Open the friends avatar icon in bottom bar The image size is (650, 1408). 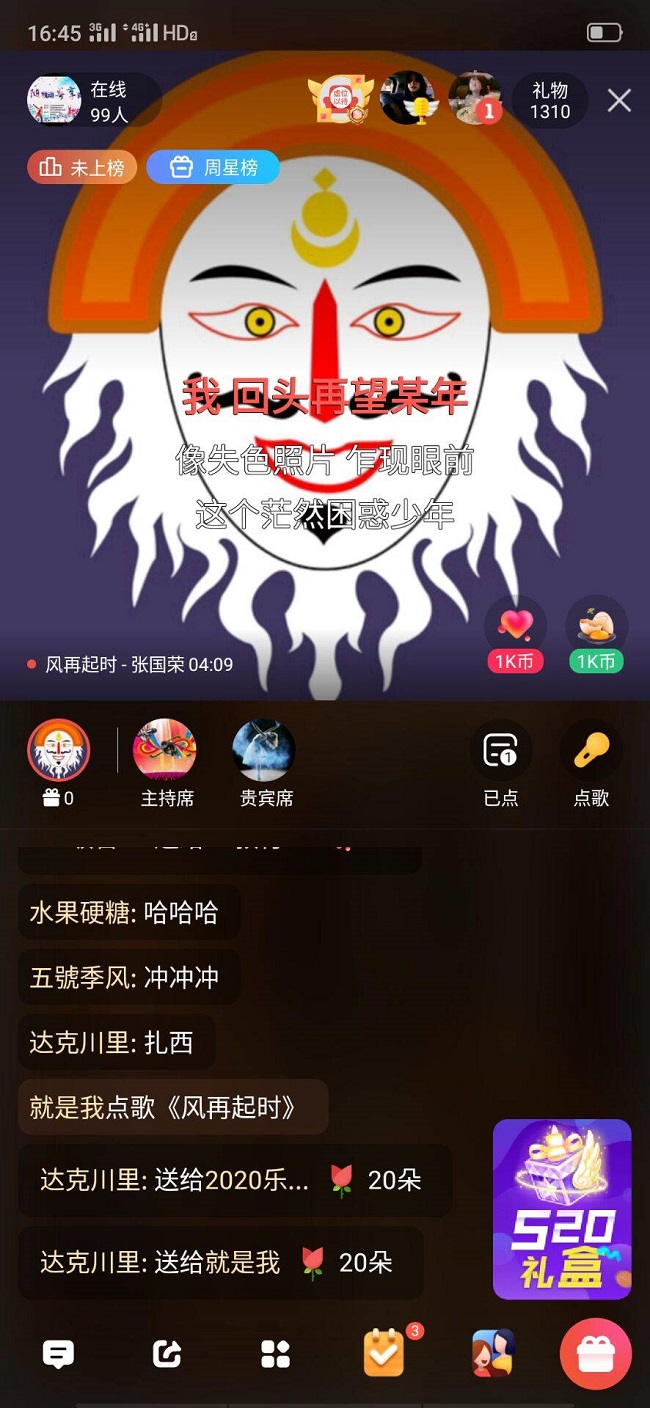point(492,1353)
